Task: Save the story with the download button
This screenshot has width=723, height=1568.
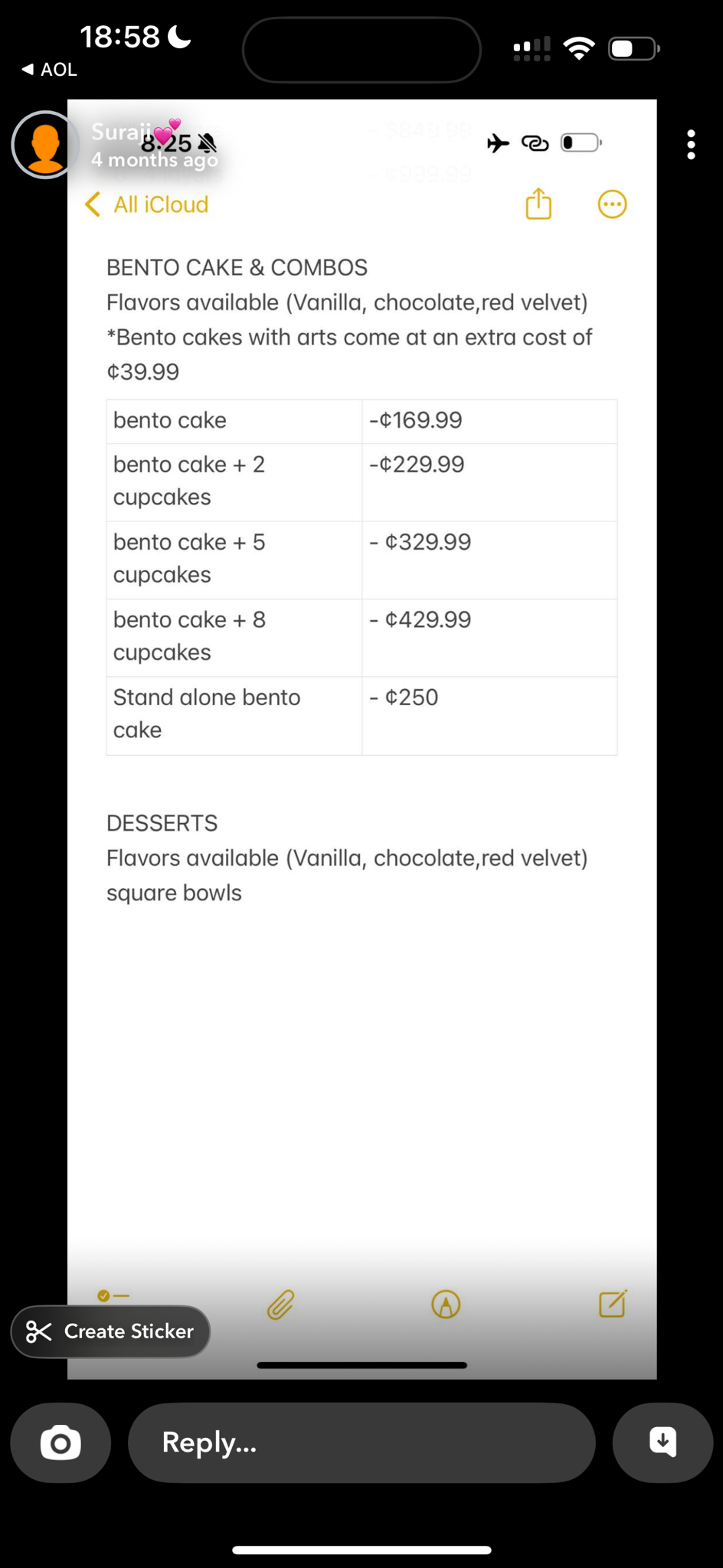Action: [x=662, y=1443]
